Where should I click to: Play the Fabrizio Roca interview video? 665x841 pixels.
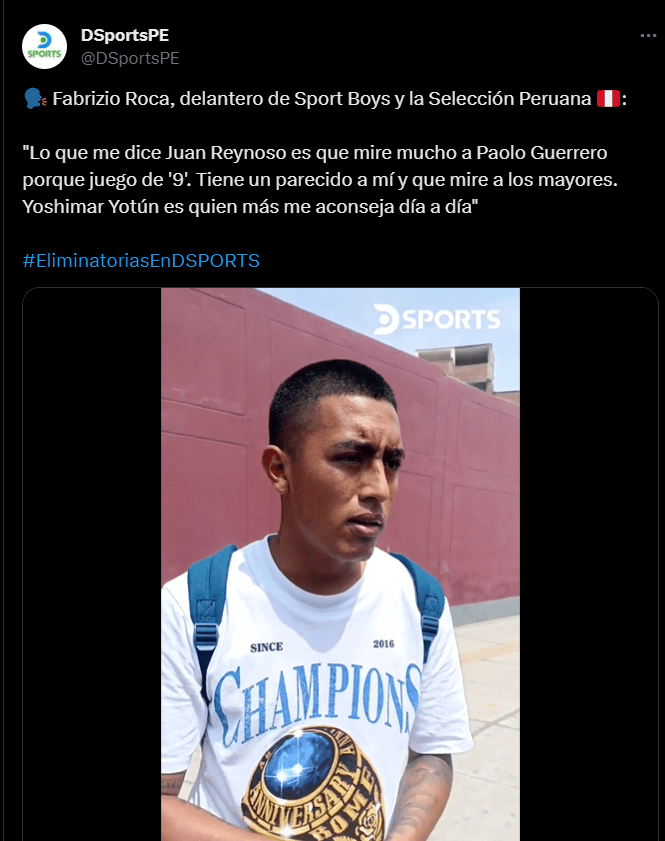pos(340,560)
